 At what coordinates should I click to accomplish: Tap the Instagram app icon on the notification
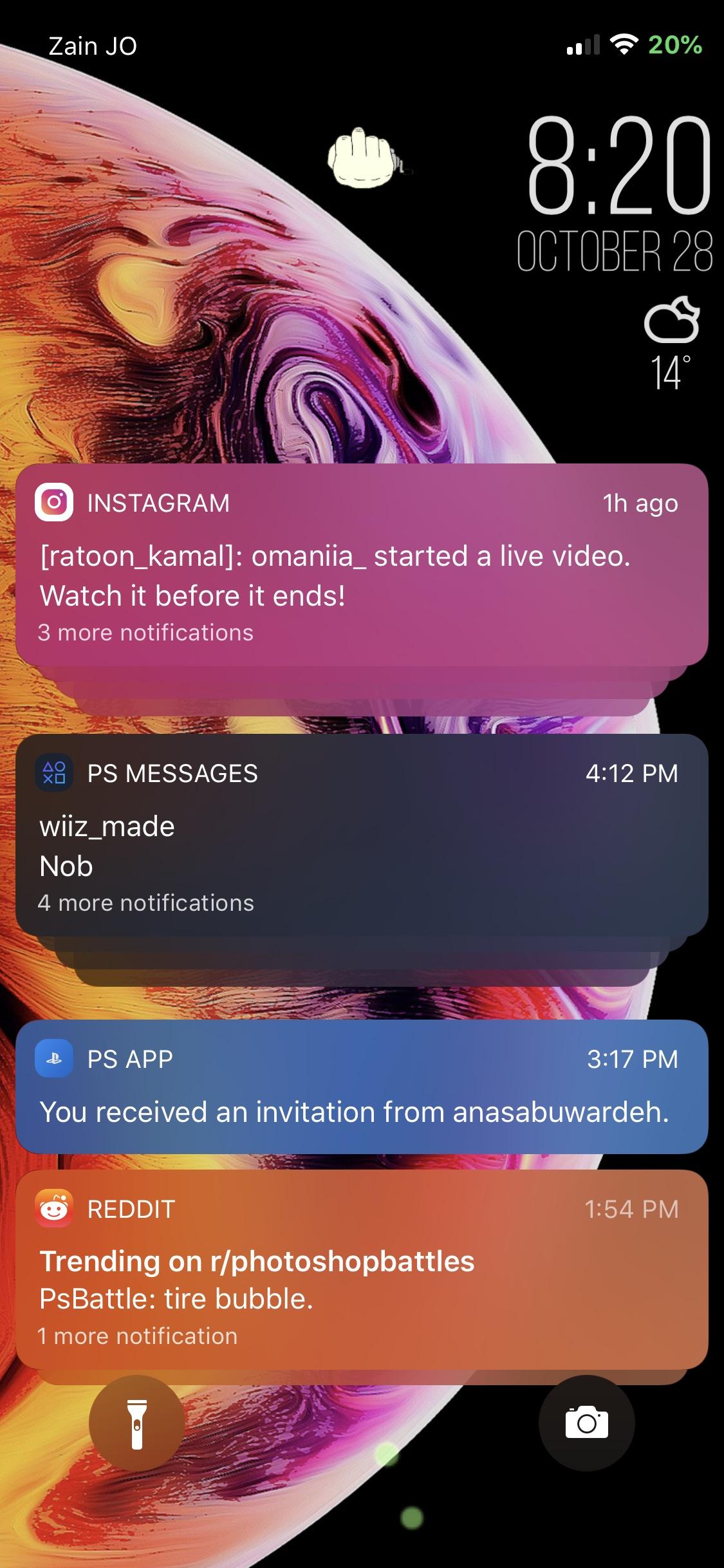tap(55, 503)
